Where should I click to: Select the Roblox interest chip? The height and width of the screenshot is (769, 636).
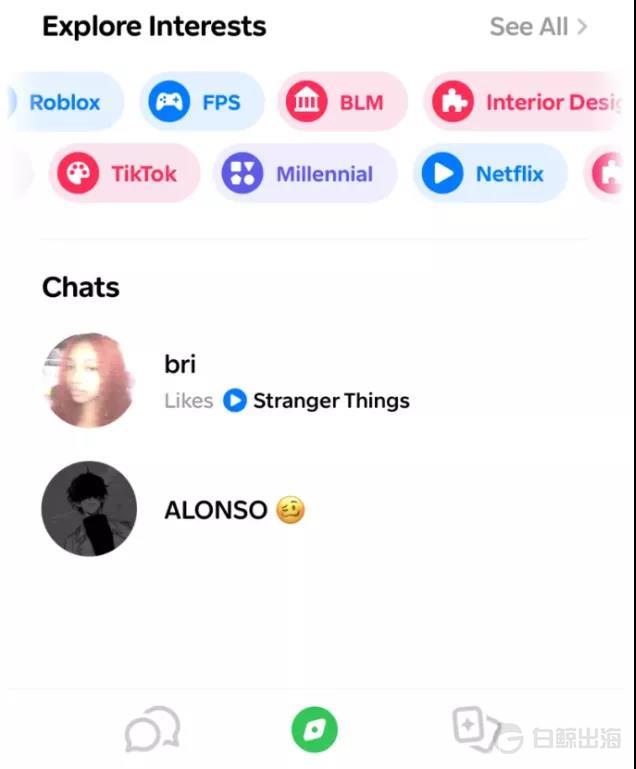64,102
